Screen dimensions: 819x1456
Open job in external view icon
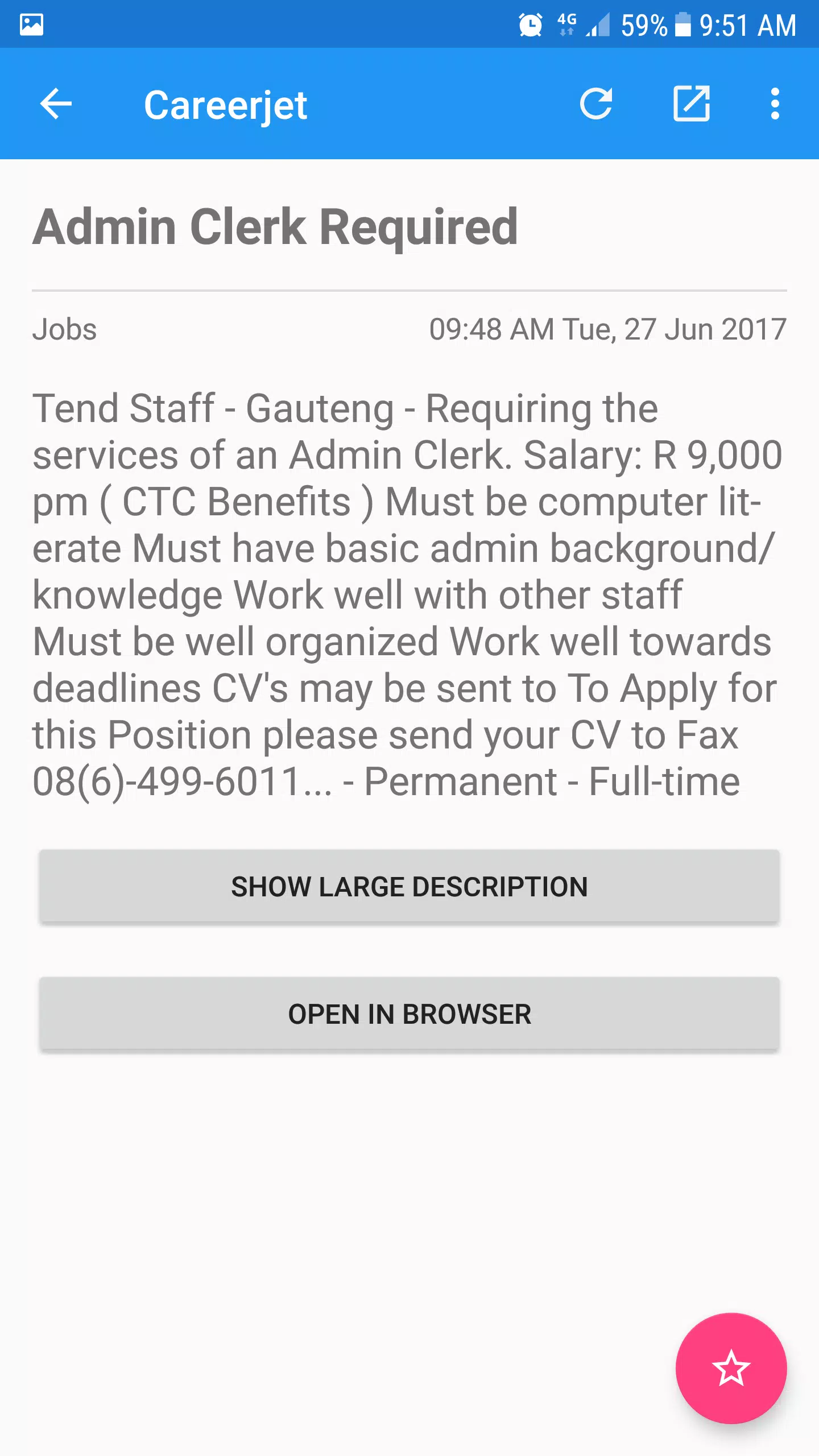(x=691, y=104)
